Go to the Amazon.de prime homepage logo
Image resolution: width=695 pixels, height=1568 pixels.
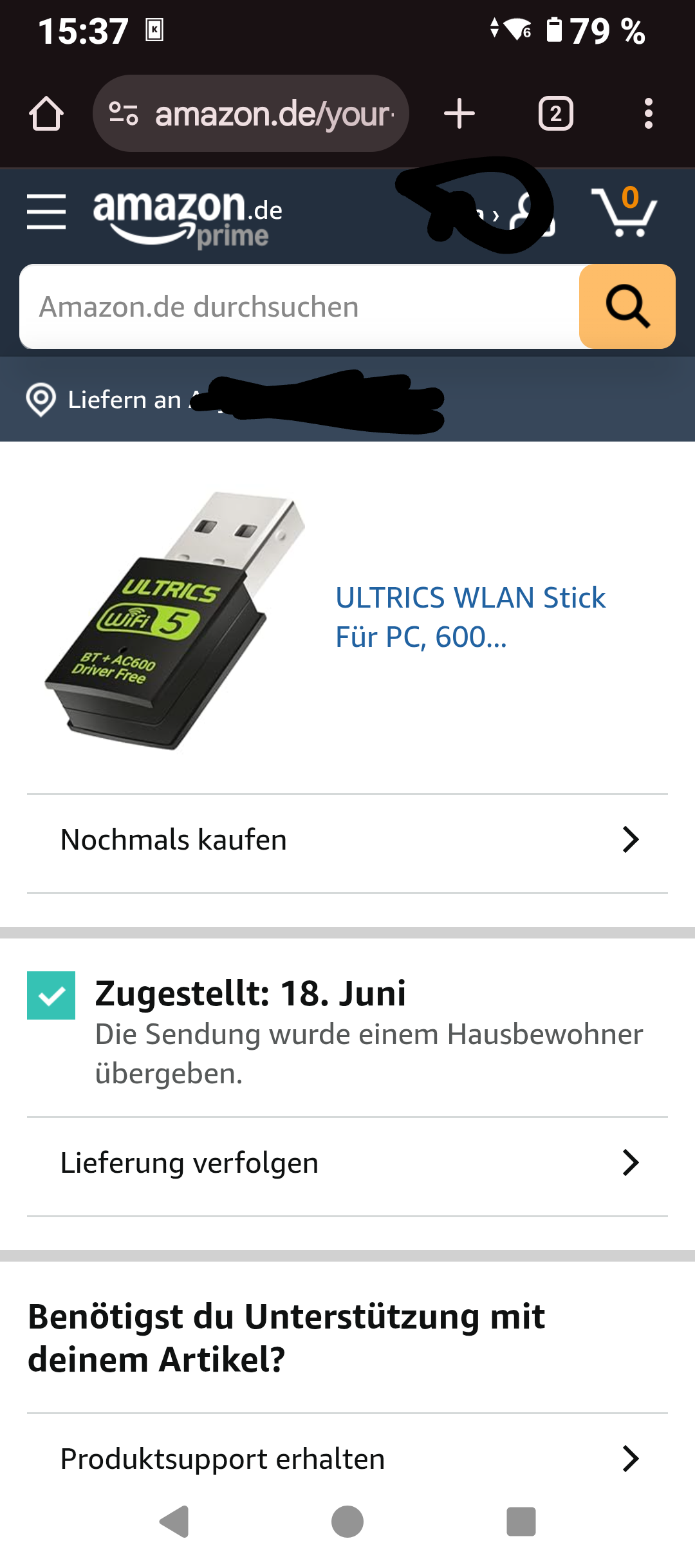(x=187, y=218)
